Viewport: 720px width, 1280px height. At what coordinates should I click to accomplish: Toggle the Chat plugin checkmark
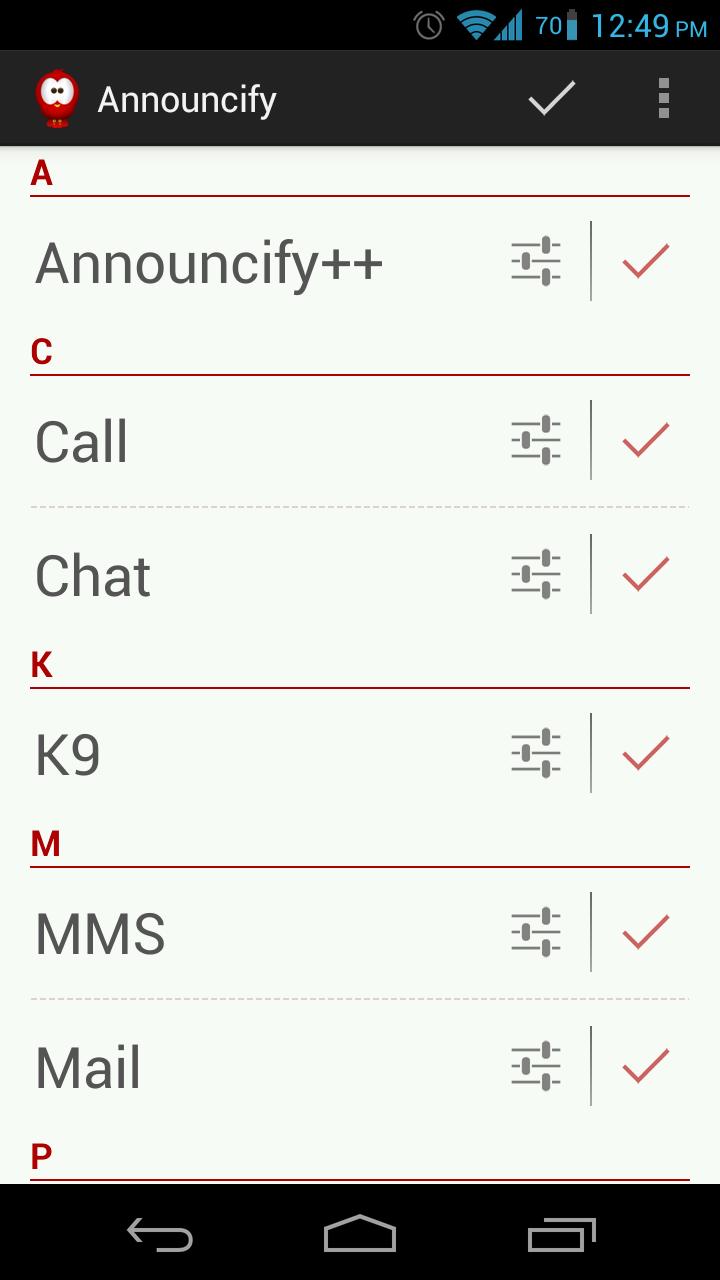click(x=645, y=574)
